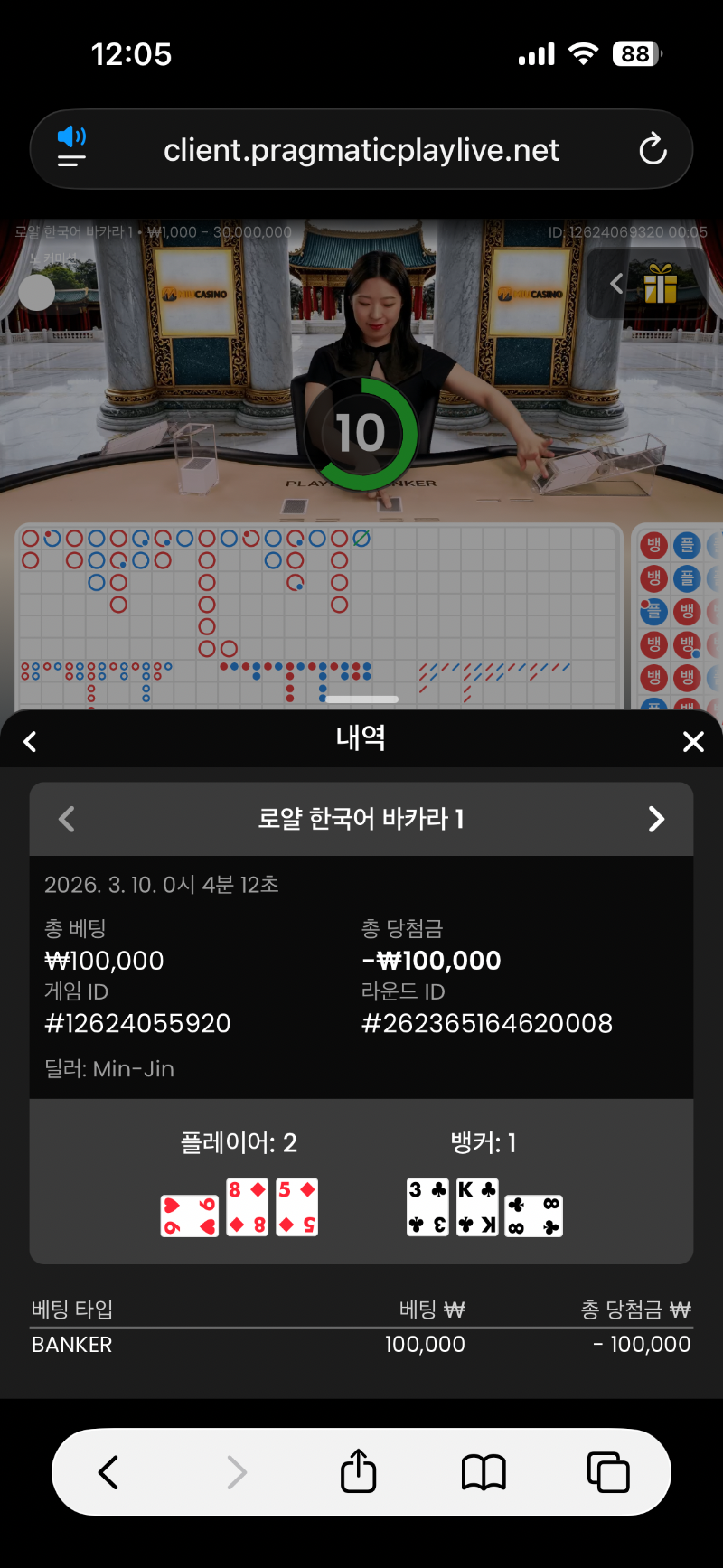Go back in Safari browser toolbar

tap(108, 1472)
